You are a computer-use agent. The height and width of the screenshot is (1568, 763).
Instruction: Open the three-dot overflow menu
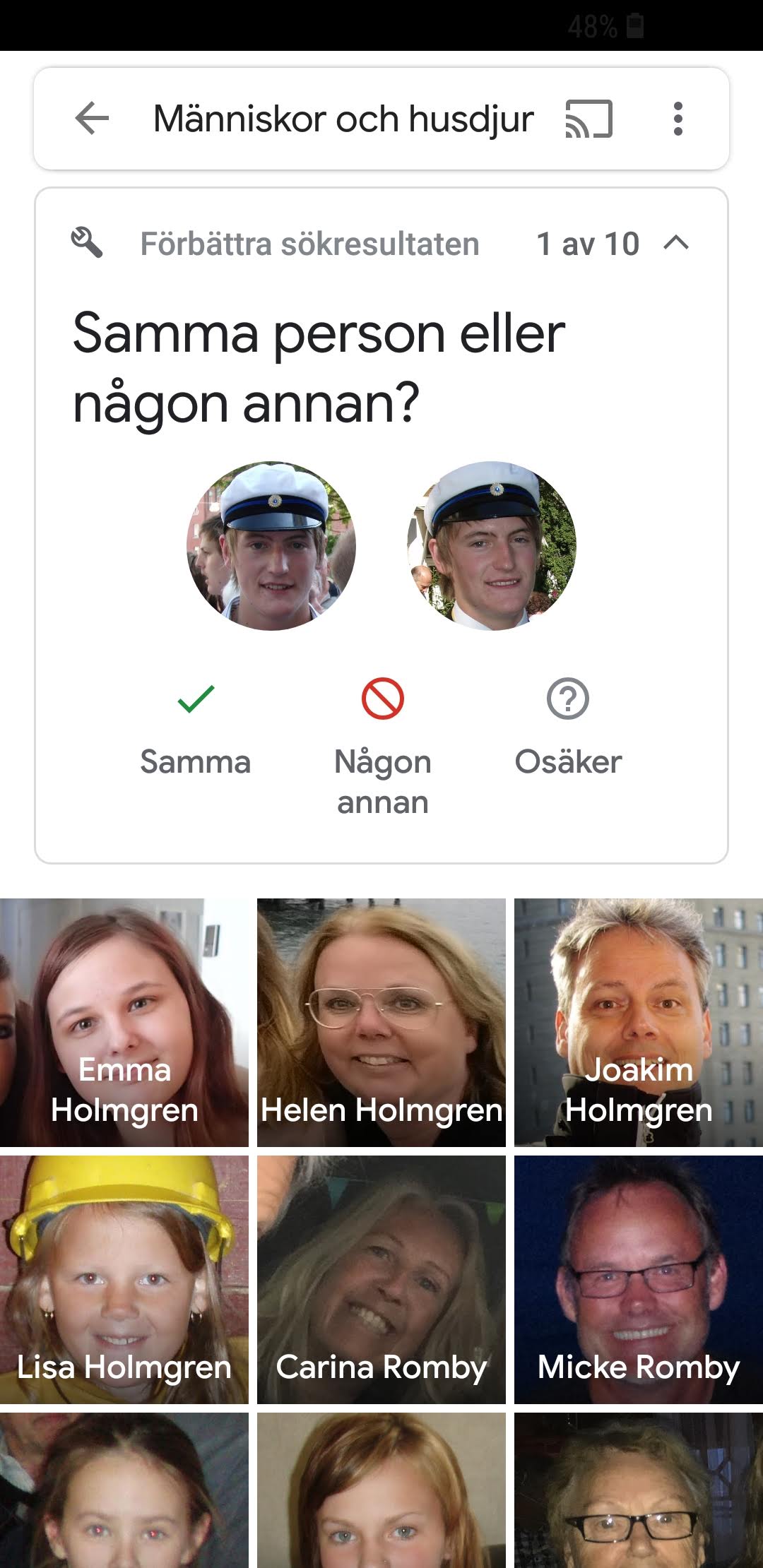coord(678,119)
